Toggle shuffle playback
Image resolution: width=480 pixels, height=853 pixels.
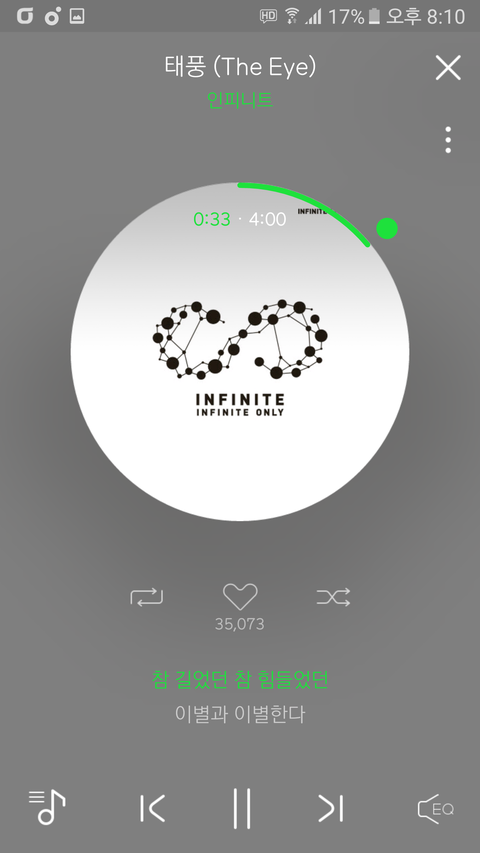(333, 597)
